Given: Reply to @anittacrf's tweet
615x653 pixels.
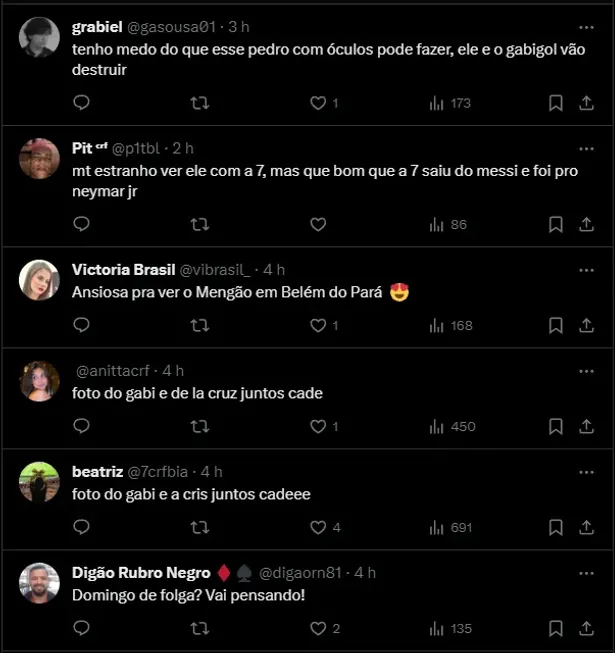Looking at the screenshot, I should click(82, 427).
